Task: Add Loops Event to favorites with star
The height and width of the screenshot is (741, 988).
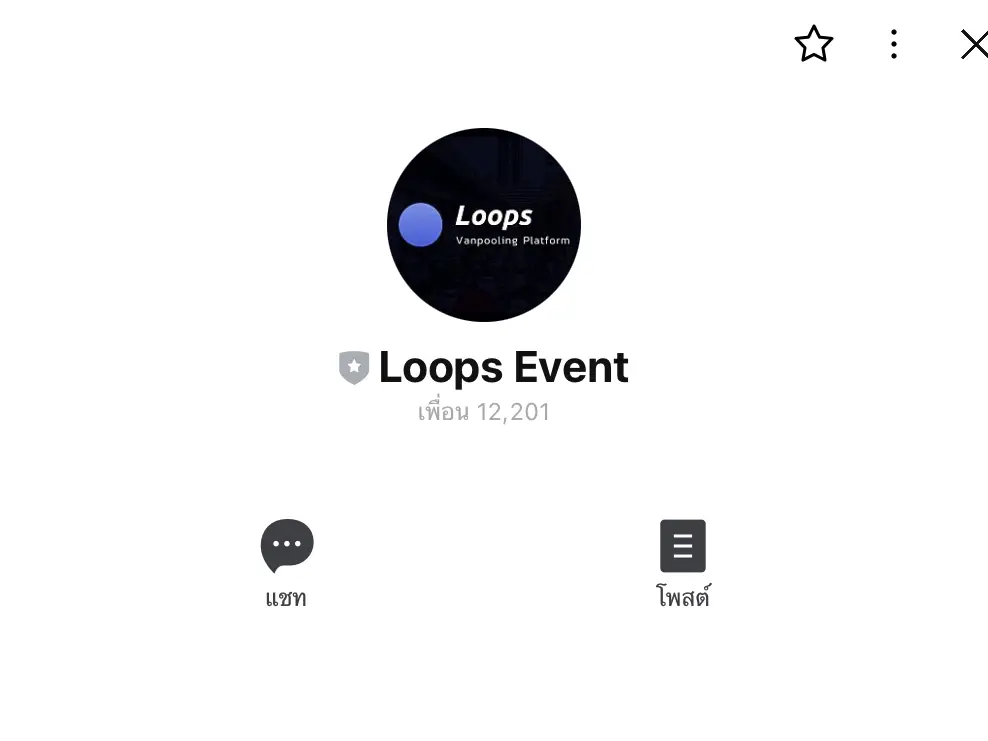Action: pyautogui.click(x=813, y=44)
